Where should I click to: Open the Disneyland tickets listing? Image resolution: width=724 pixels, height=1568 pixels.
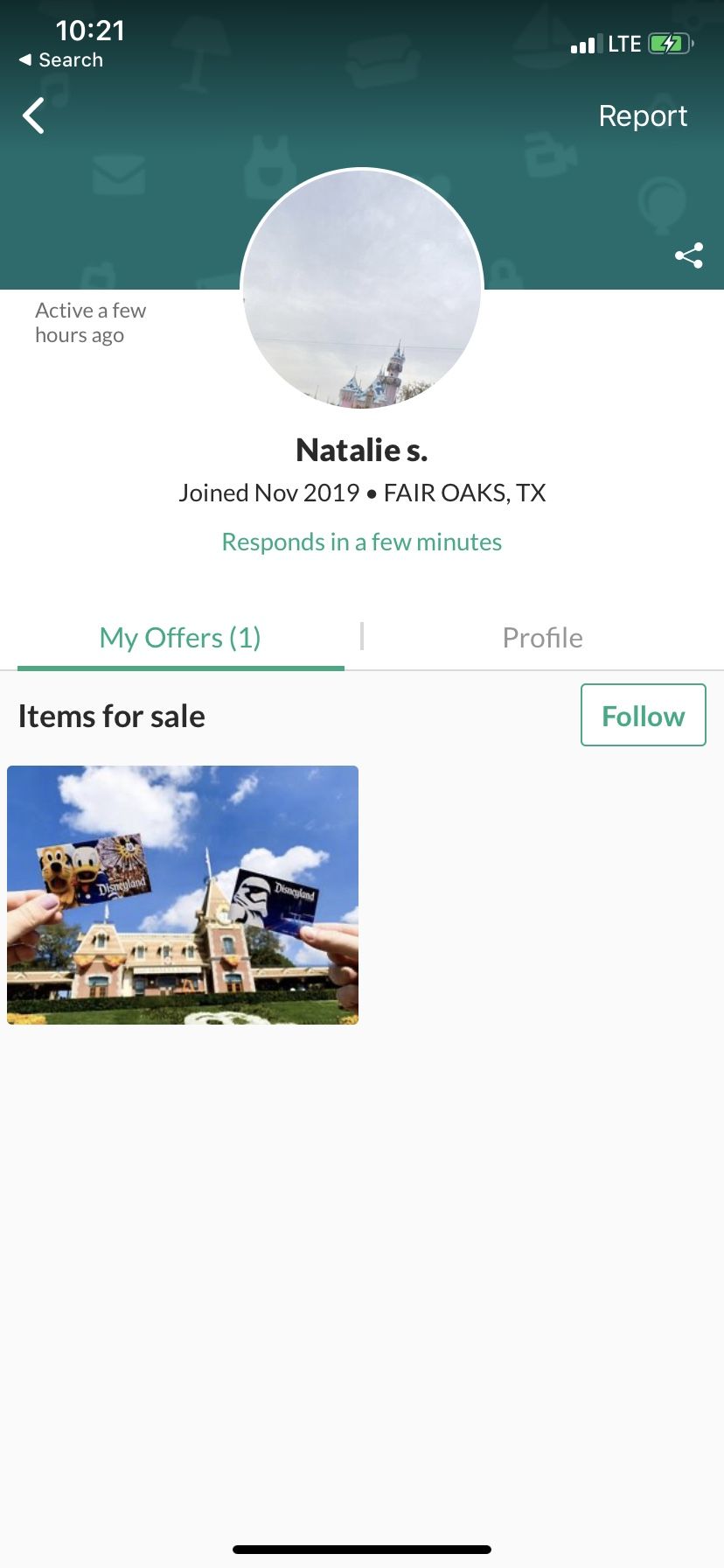(183, 894)
